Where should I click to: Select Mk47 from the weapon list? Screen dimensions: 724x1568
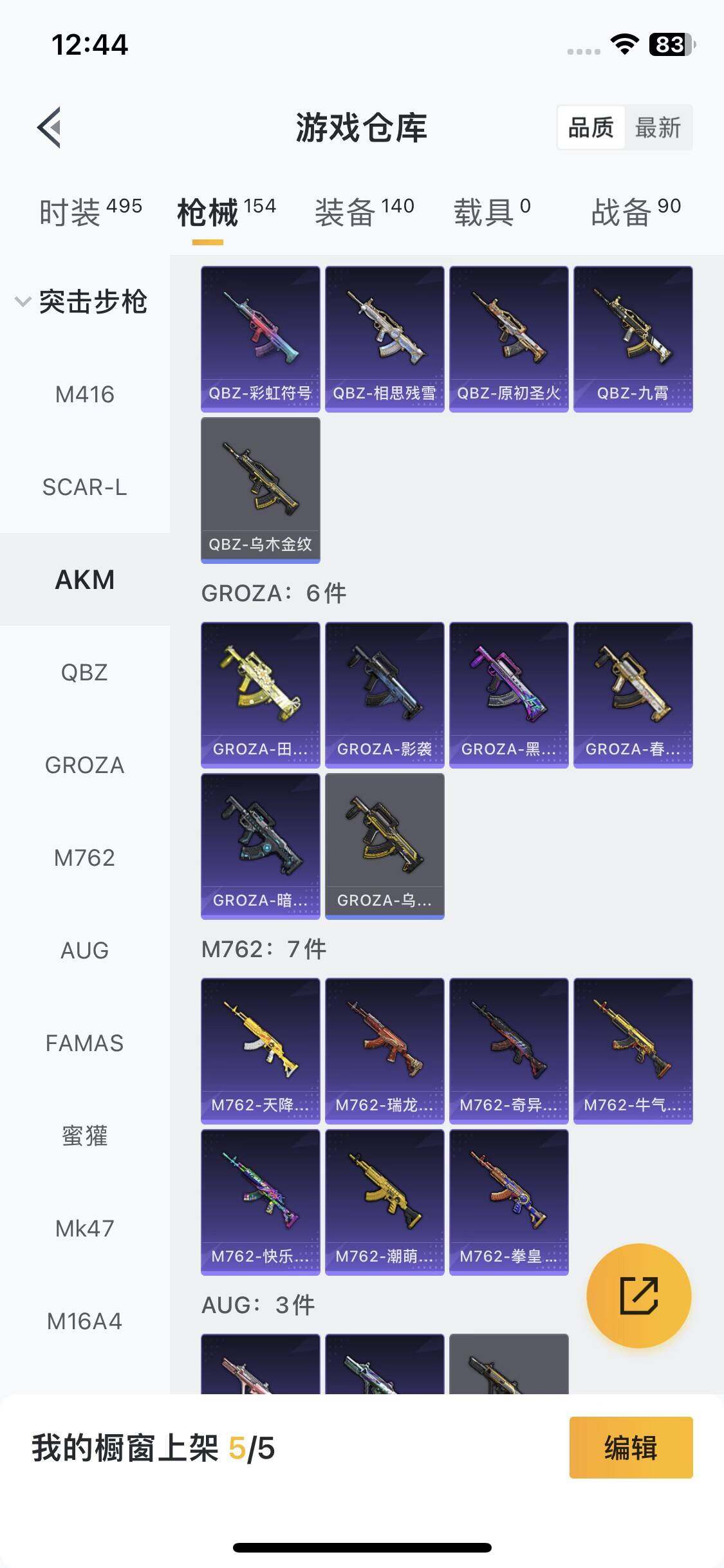pyautogui.click(x=84, y=1228)
